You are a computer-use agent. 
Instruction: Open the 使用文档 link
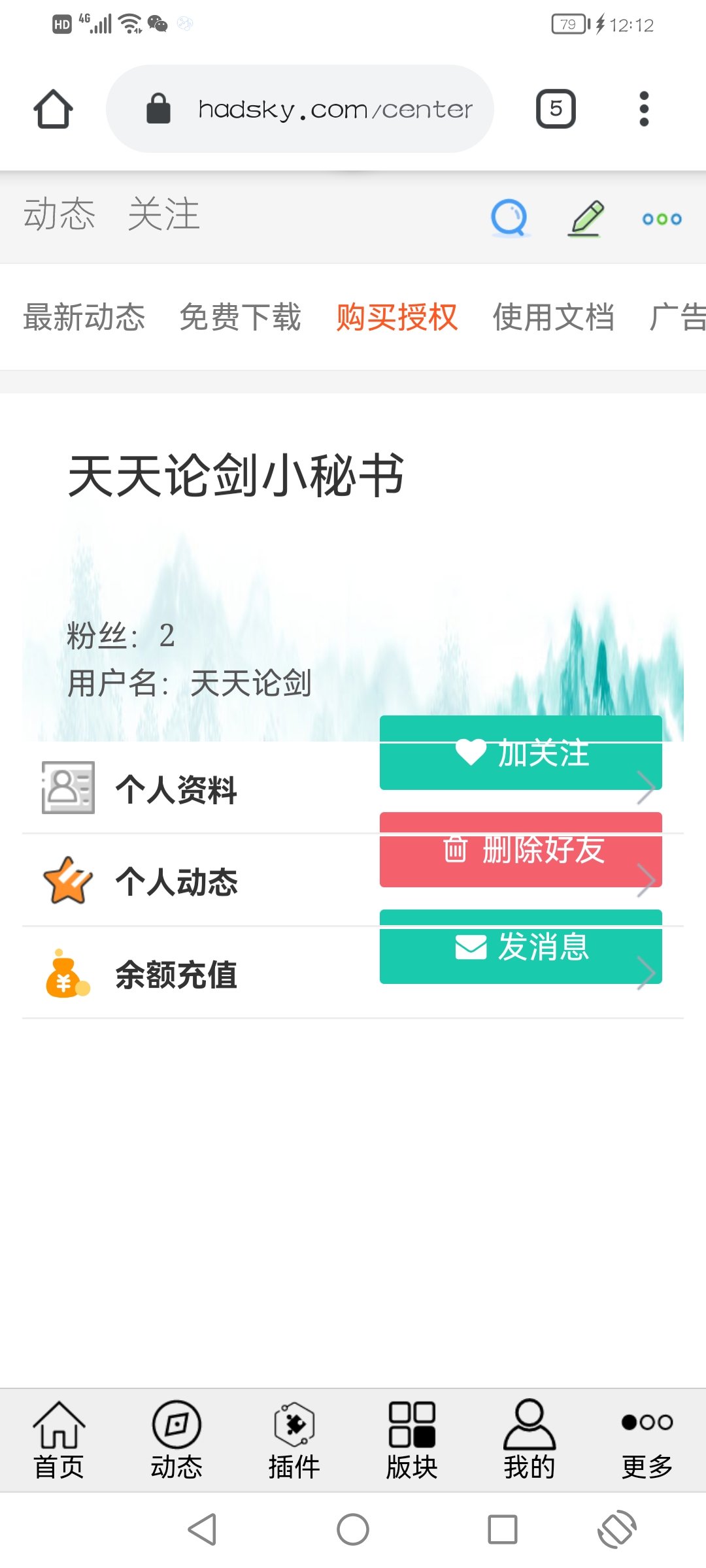coord(553,318)
